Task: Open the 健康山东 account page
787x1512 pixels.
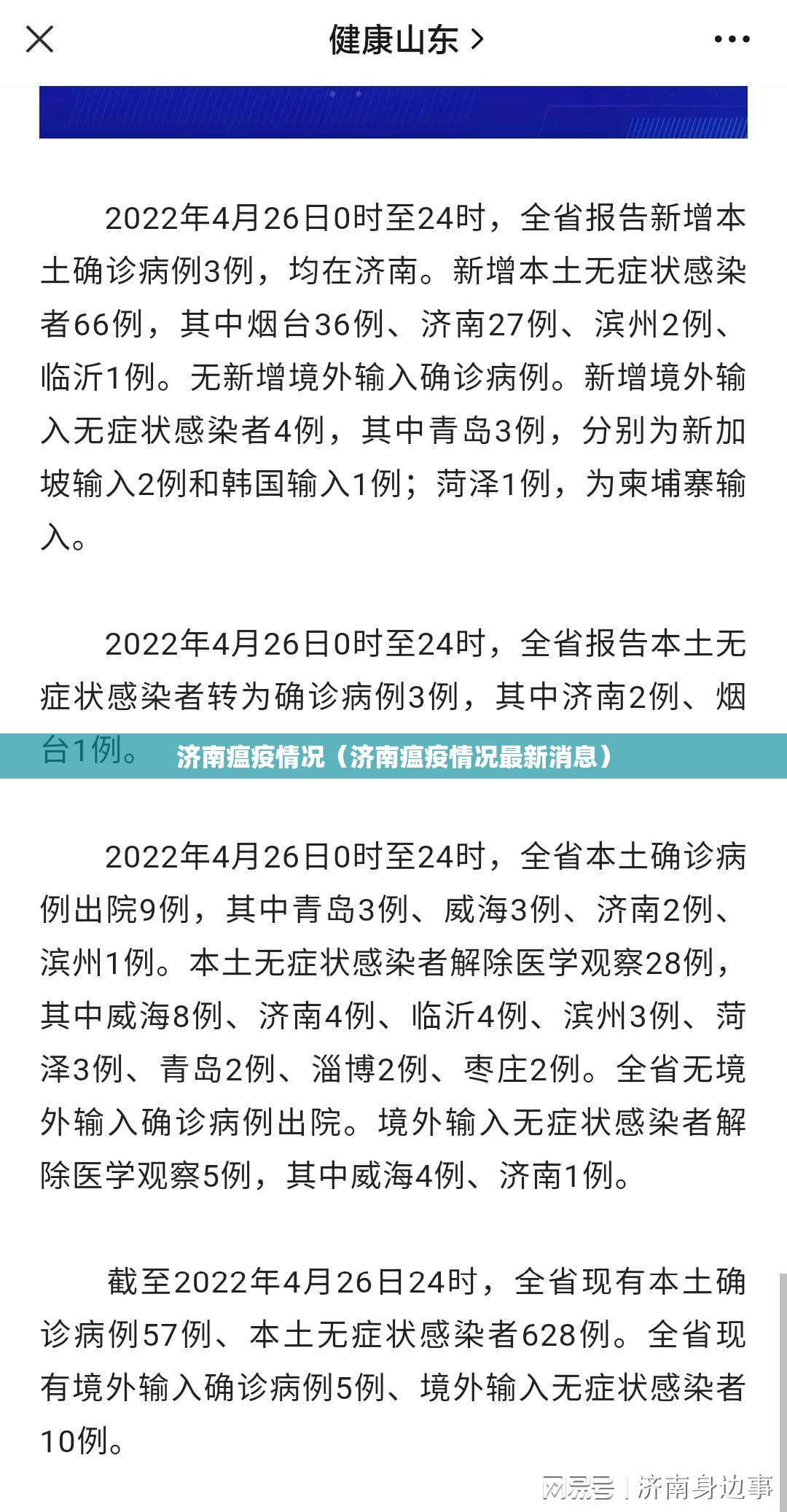Action: click(x=405, y=39)
